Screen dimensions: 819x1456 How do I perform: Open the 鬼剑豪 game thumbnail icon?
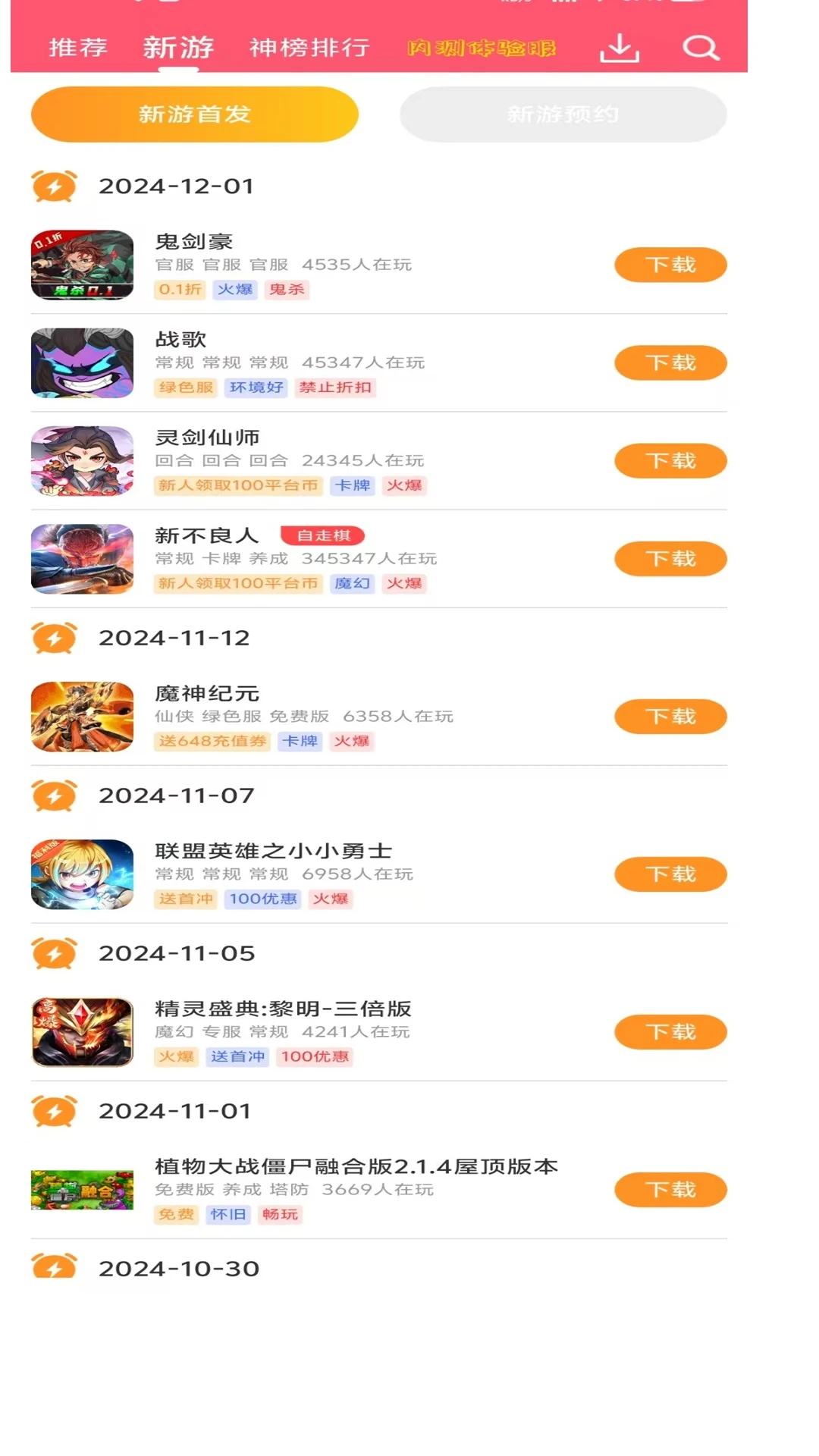81,265
